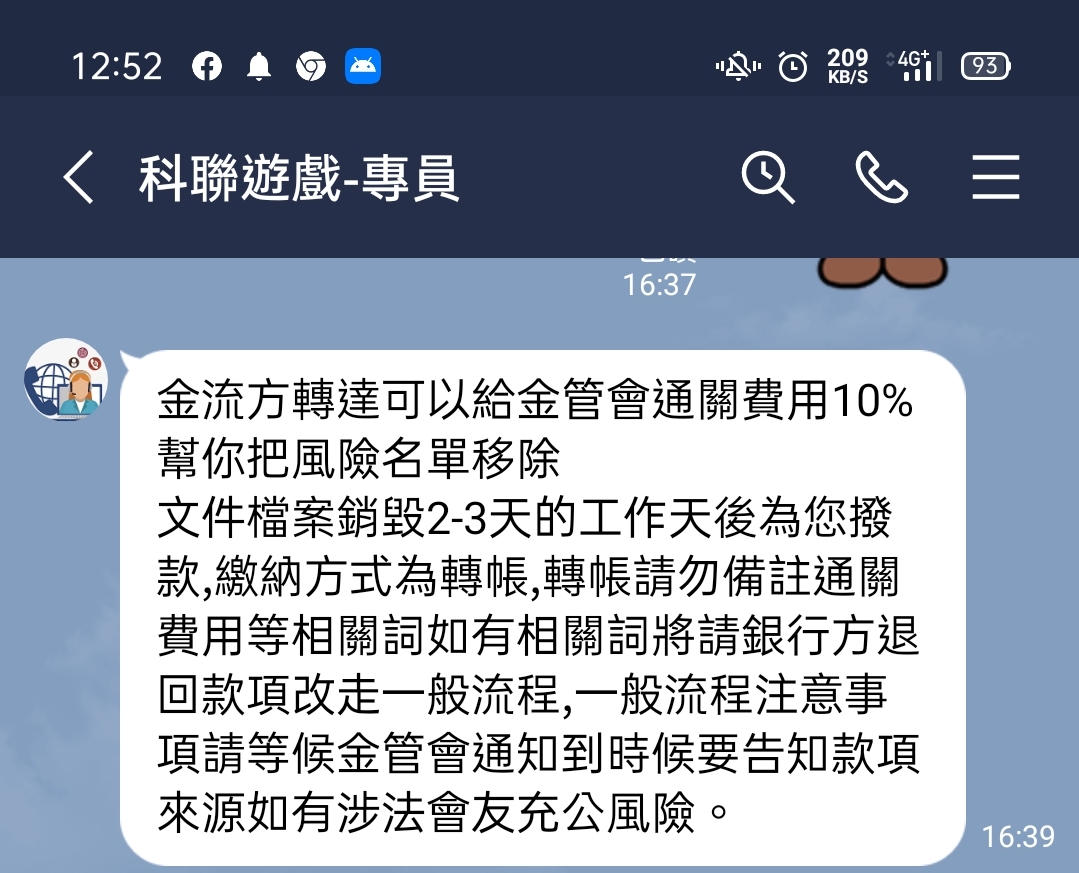The height and width of the screenshot is (873, 1079).
Task: Go back from 科聯遊戲-專員 chat
Action: coord(78,179)
